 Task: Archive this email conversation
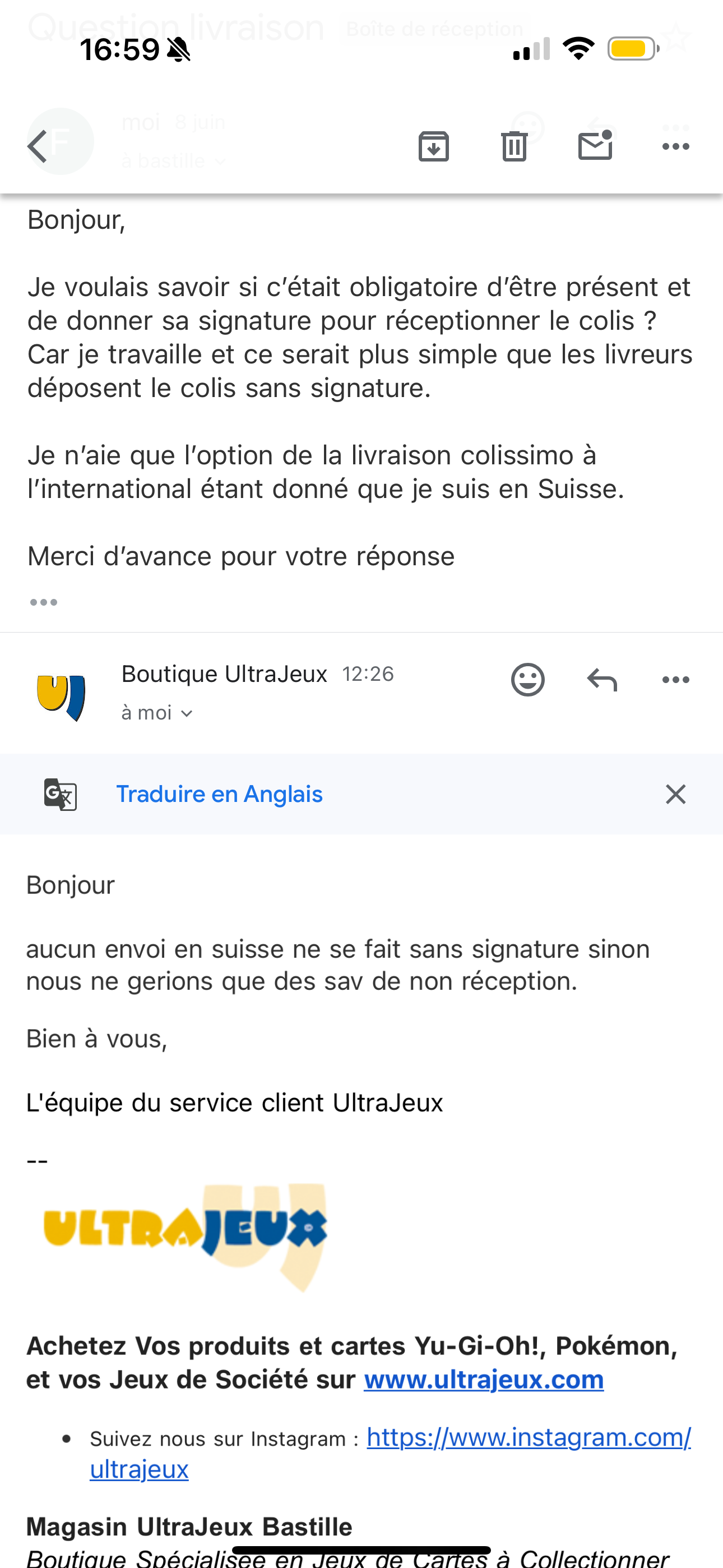tap(433, 146)
